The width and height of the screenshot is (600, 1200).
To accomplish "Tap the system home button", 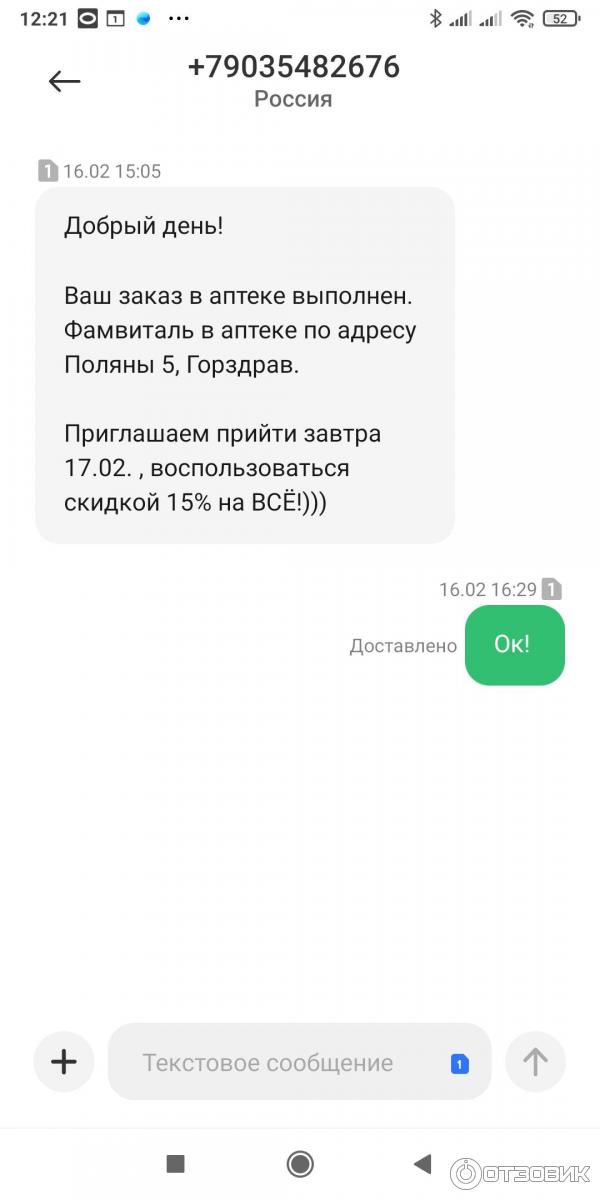I will point(299,1163).
